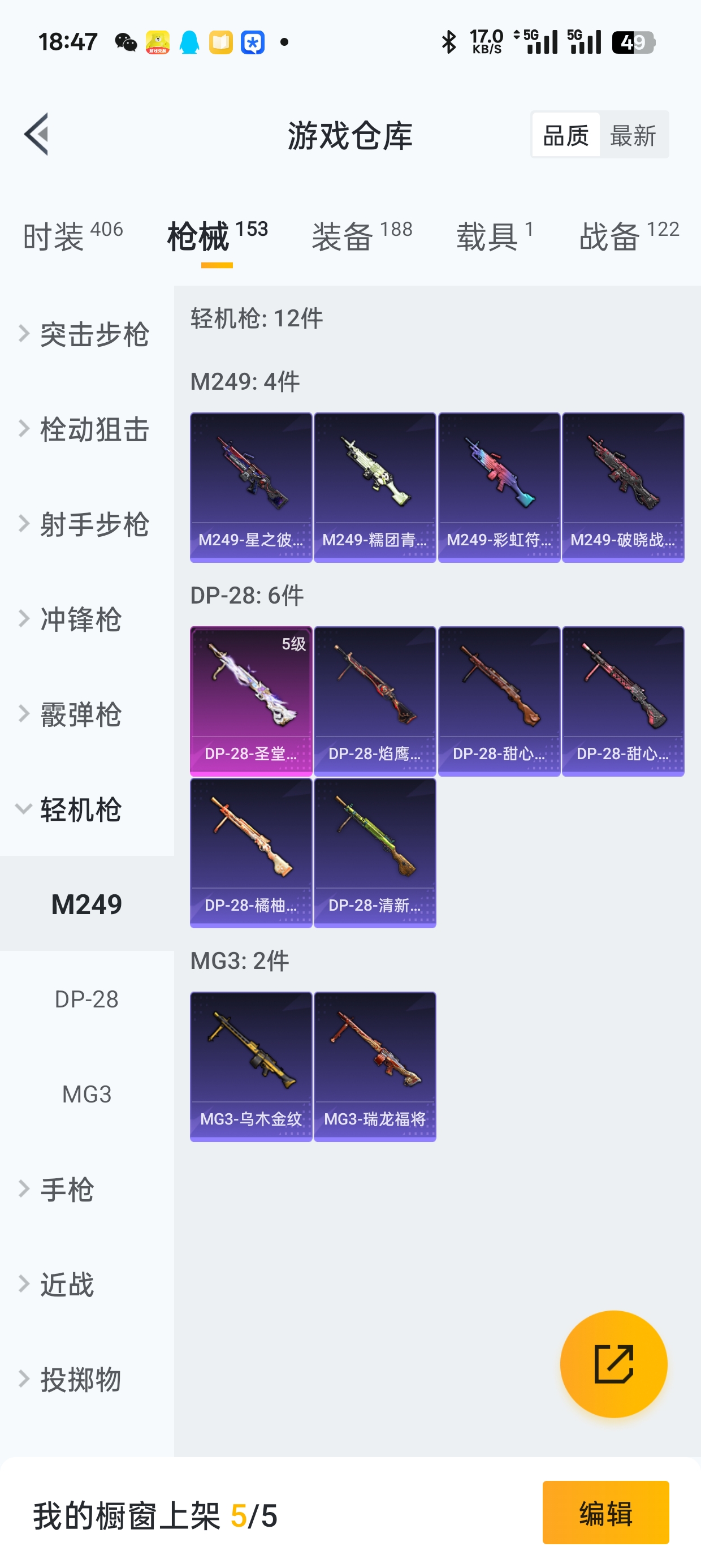This screenshot has width=701, height=1568.
Task: Select DP-28 in the sidebar
Action: pyautogui.click(x=87, y=1000)
